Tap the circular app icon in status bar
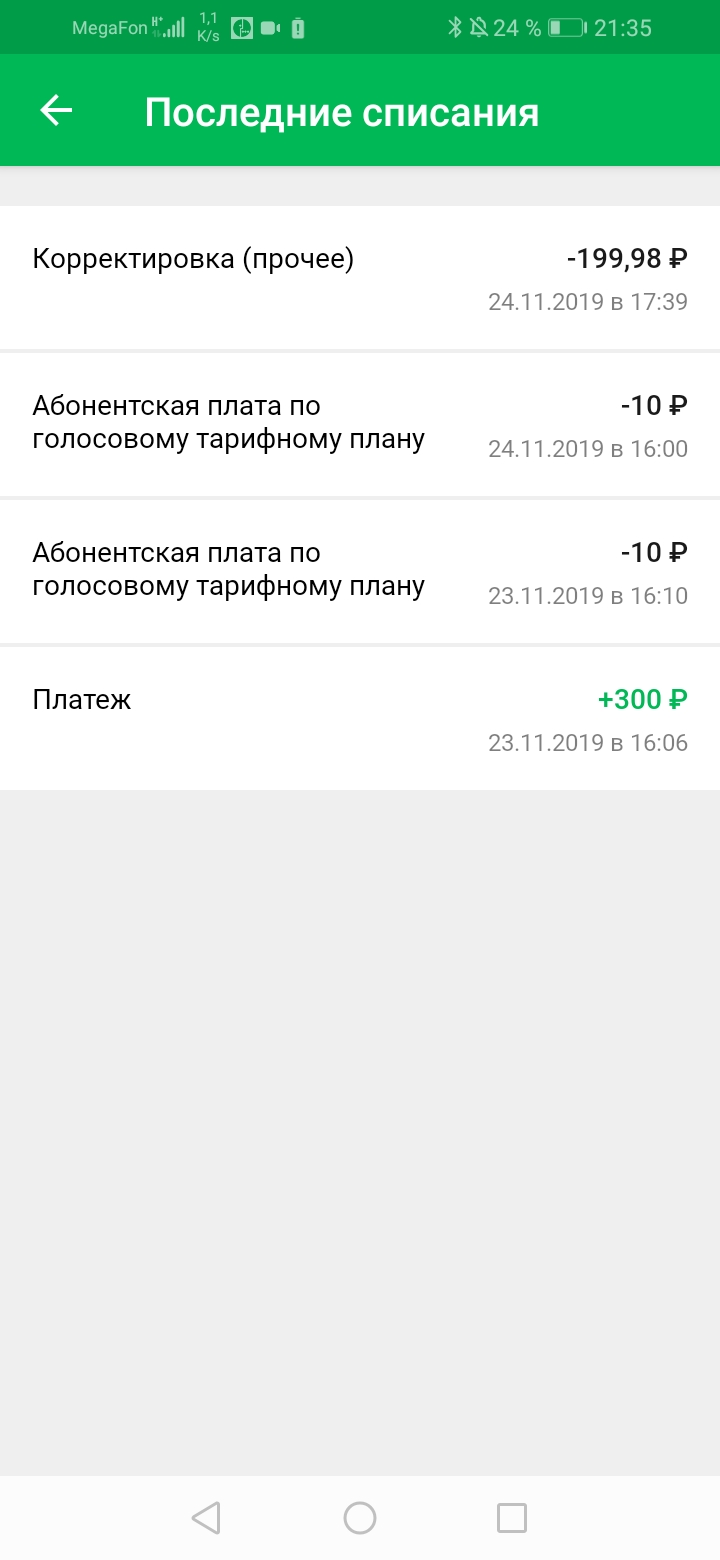 (x=241, y=27)
